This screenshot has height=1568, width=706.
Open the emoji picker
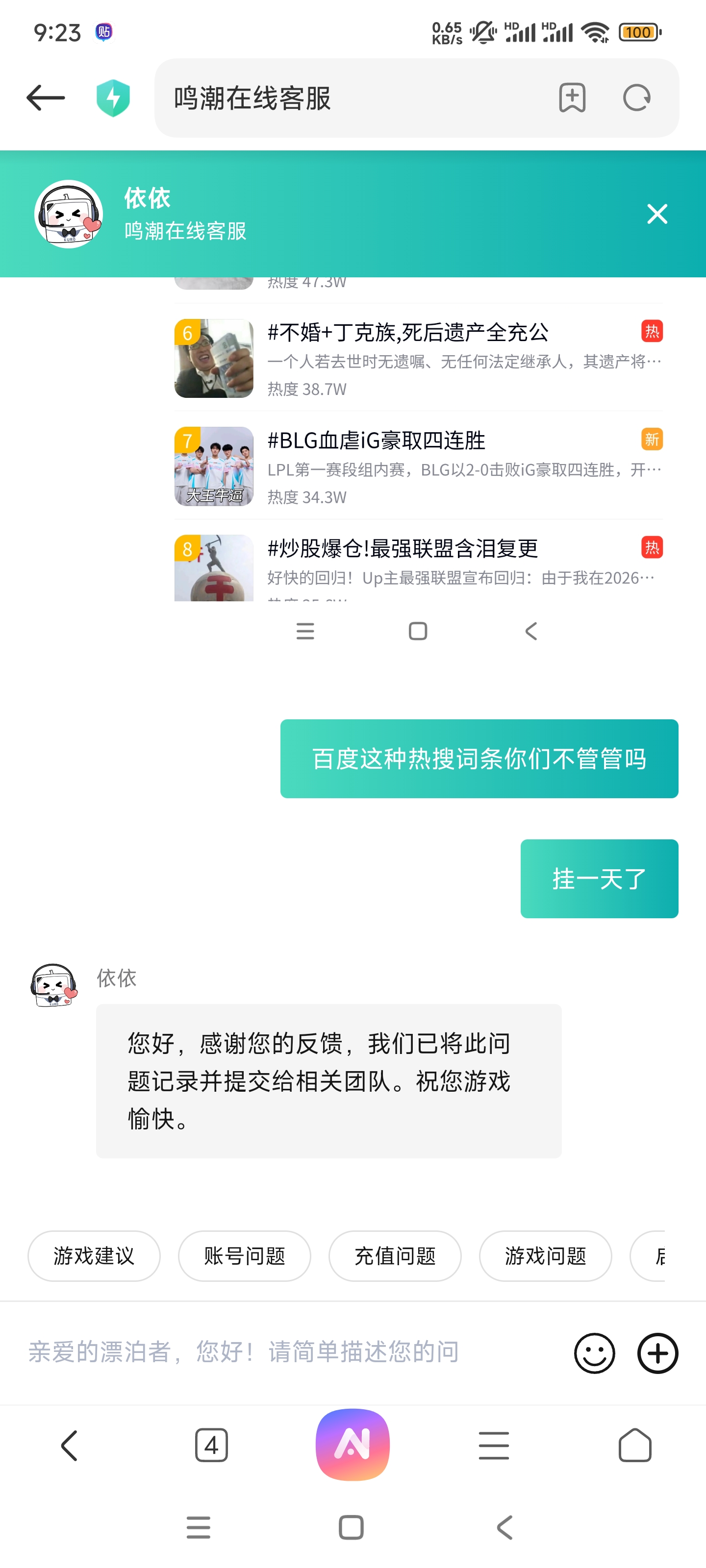[595, 1353]
